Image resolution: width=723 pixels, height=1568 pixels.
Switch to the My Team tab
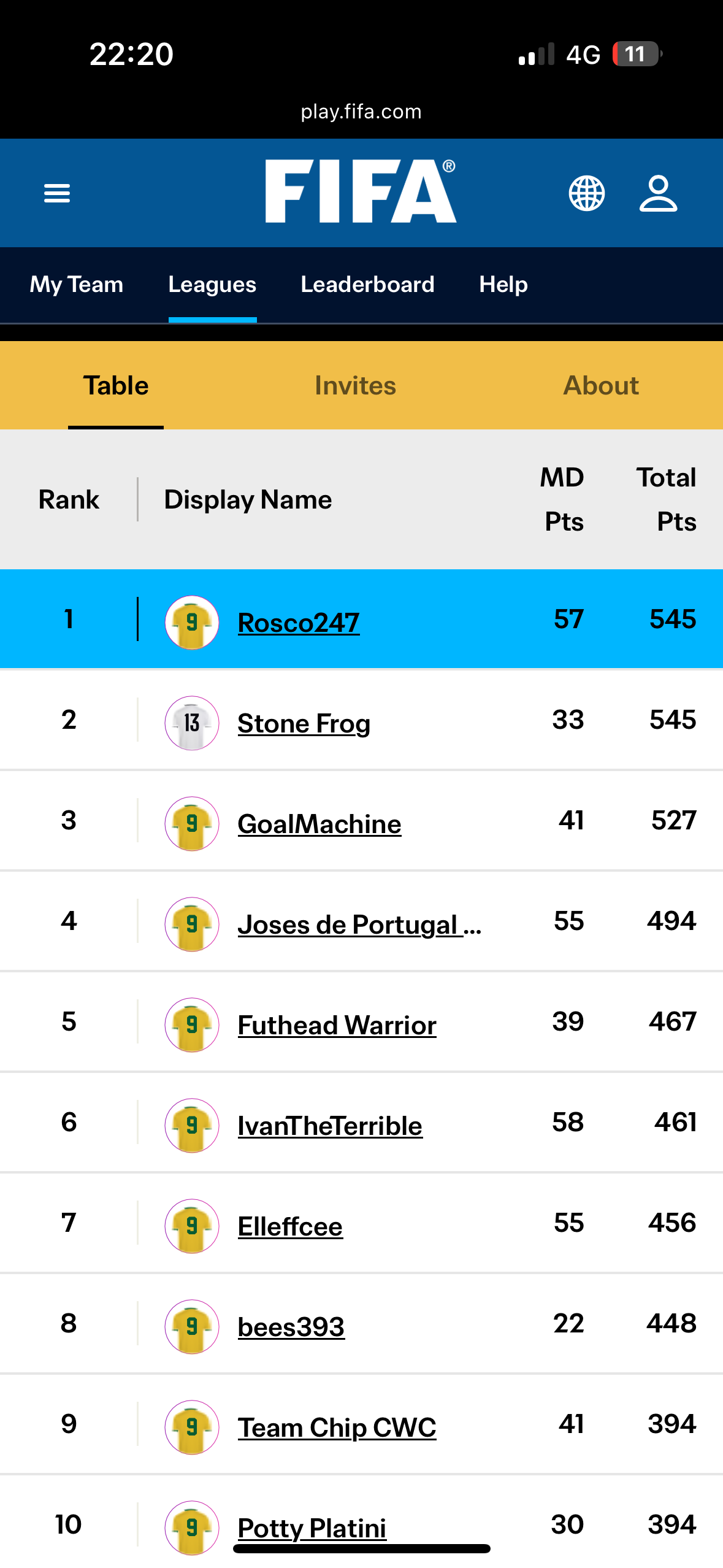coord(77,285)
